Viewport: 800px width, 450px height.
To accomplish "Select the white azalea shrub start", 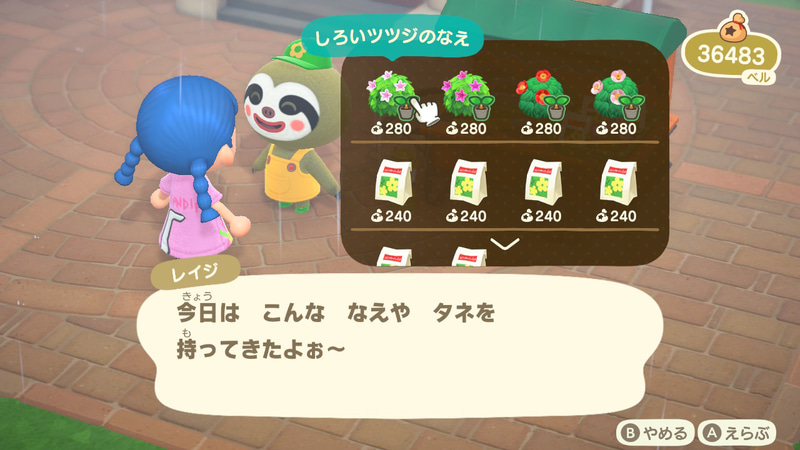I will click(389, 97).
